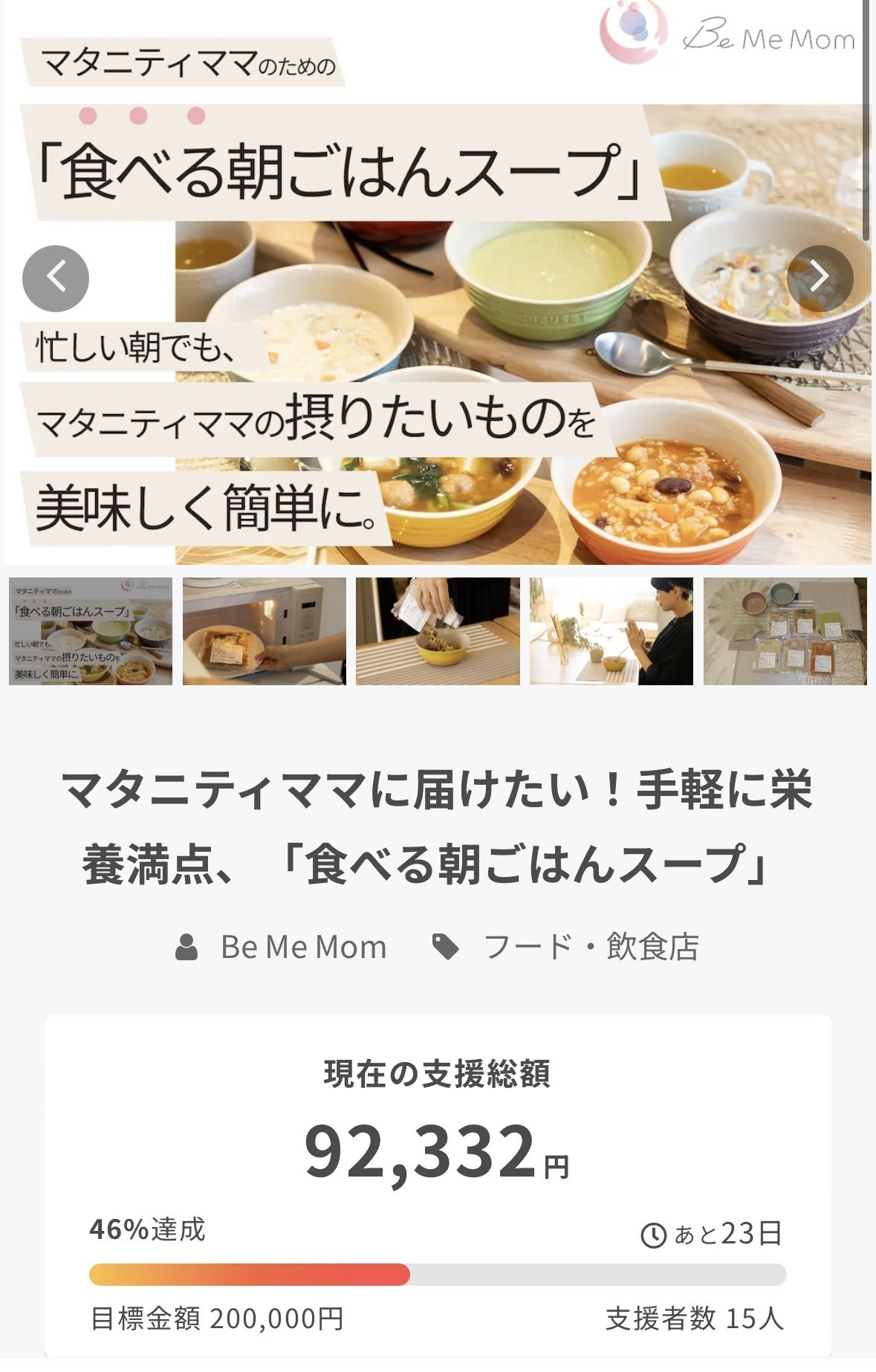Screen dimensions: 876x1372
Task: Select the thumbnail of woman with hands together
Action: click(x=611, y=631)
